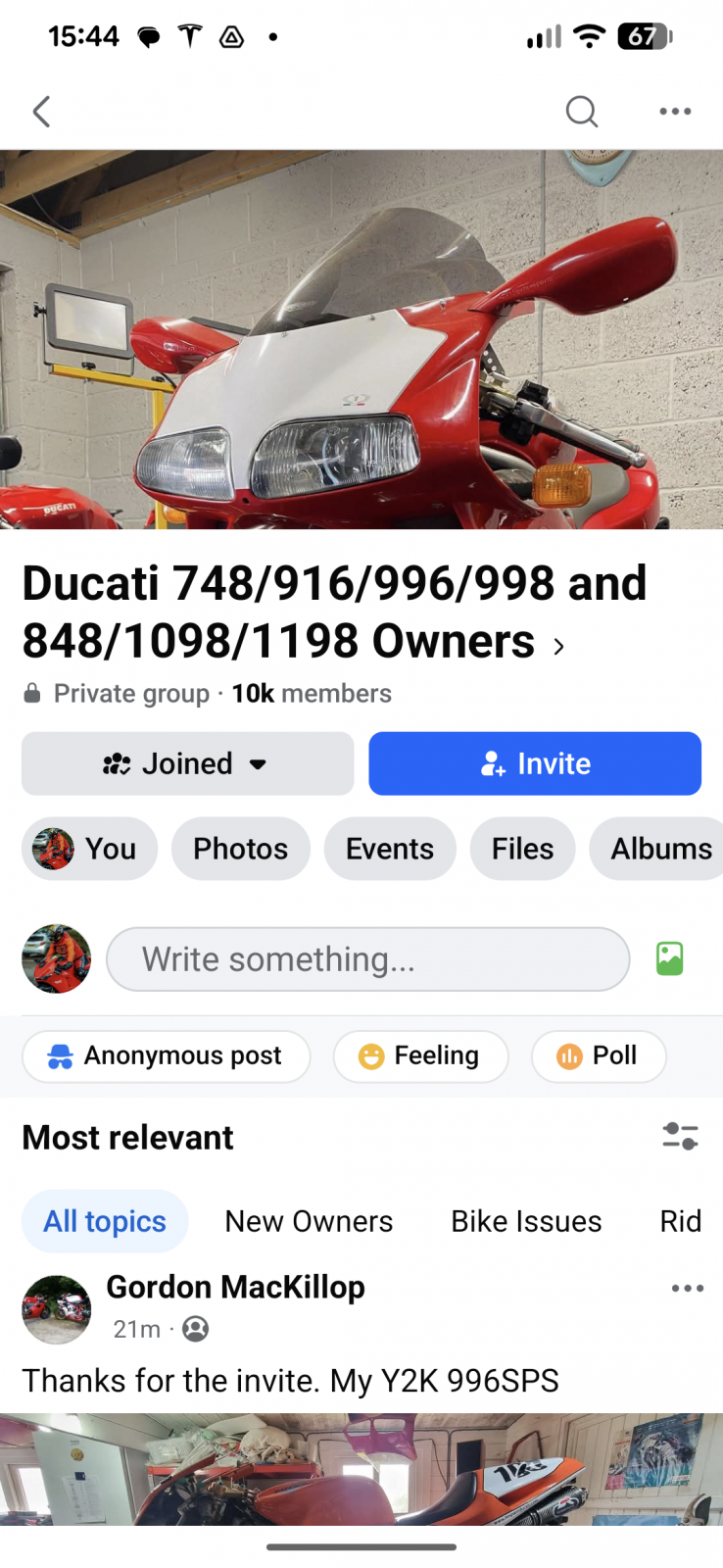Keep All topics filter selected
723x1568 pixels.
click(x=104, y=1221)
